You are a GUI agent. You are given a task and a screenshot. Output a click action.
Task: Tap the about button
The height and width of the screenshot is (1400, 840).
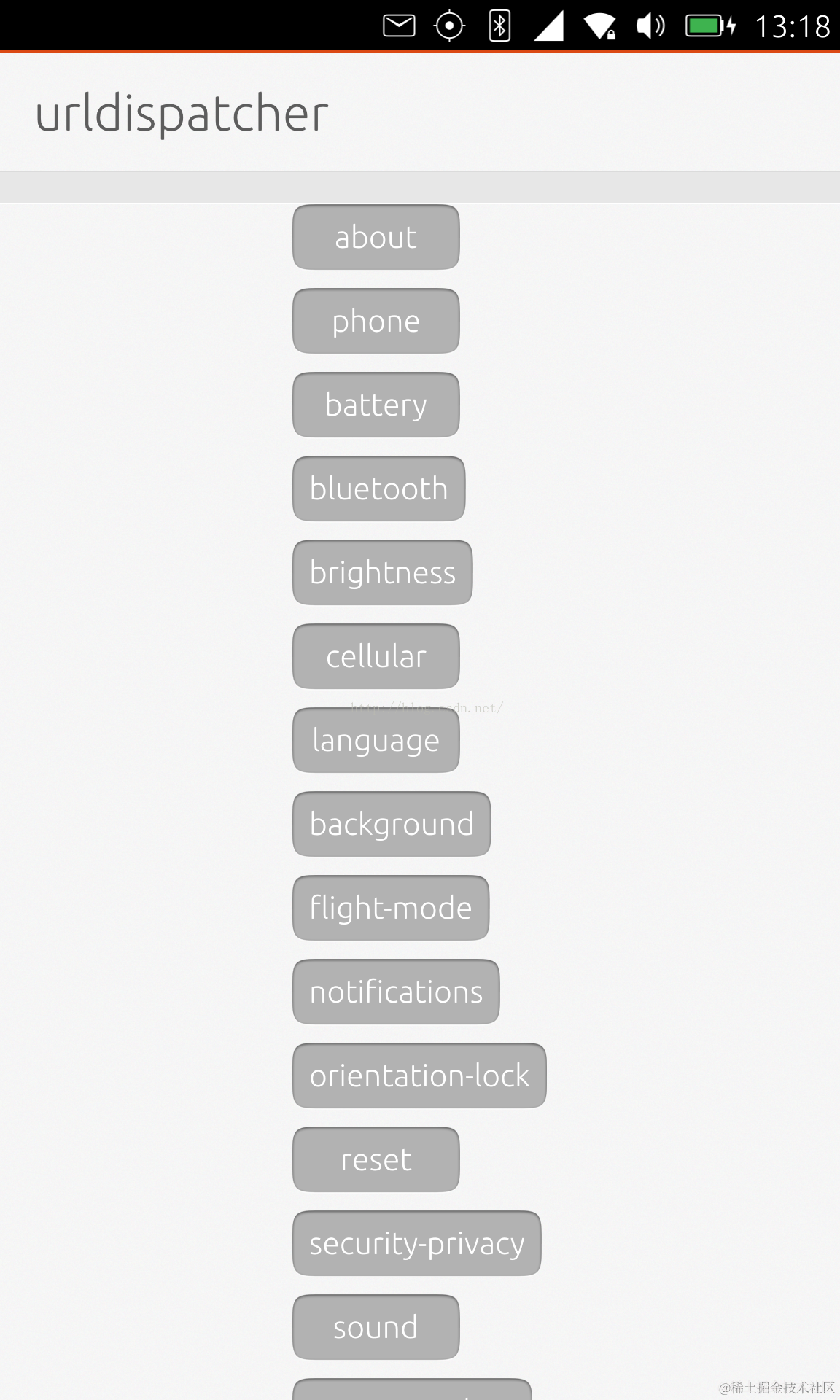coord(376,238)
